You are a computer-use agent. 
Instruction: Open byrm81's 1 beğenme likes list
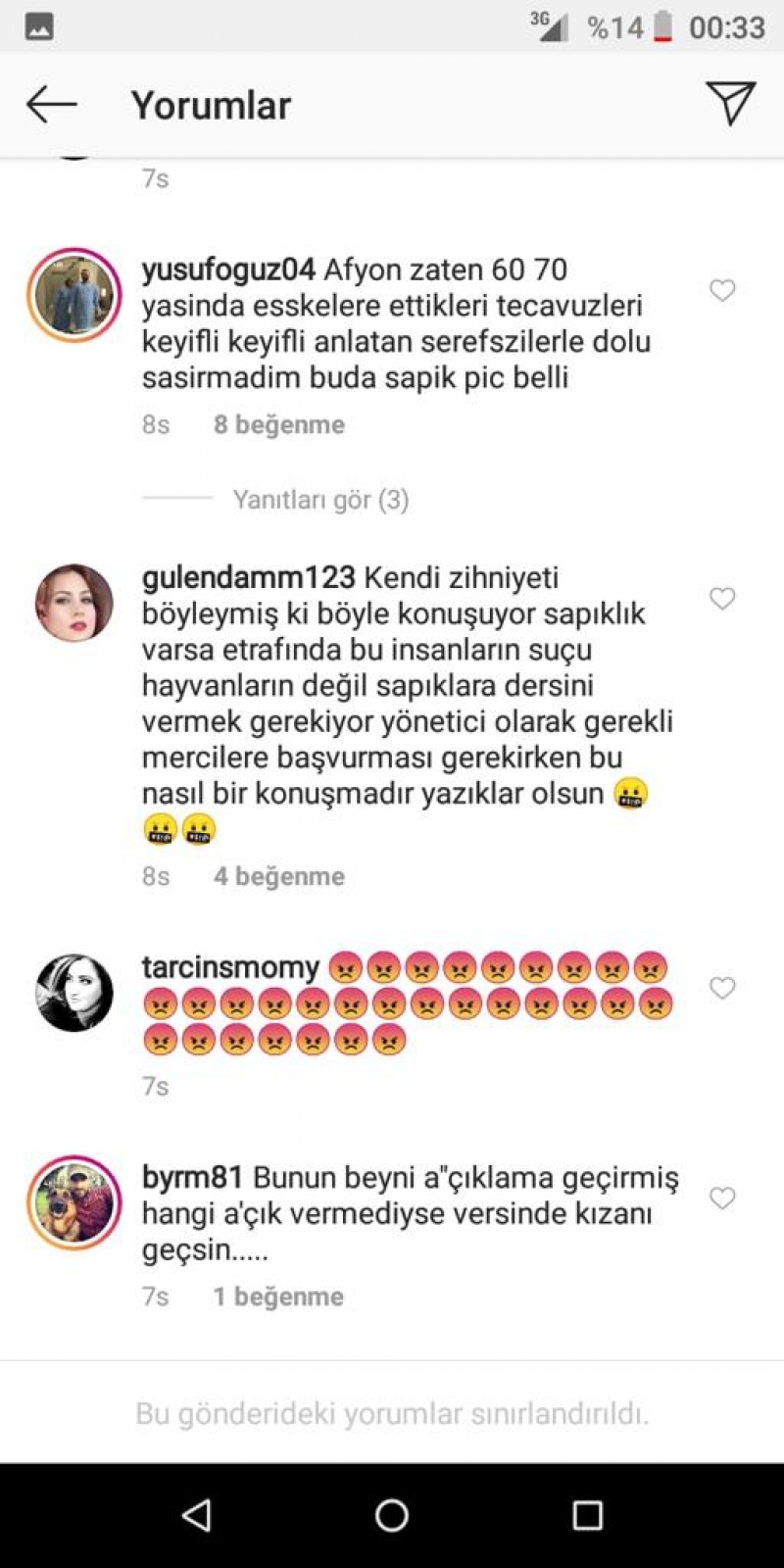pos(278,1297)
